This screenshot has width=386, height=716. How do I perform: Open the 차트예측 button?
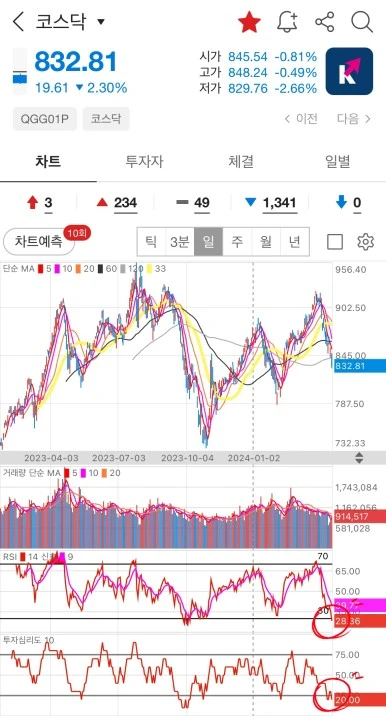pos(39,242)
